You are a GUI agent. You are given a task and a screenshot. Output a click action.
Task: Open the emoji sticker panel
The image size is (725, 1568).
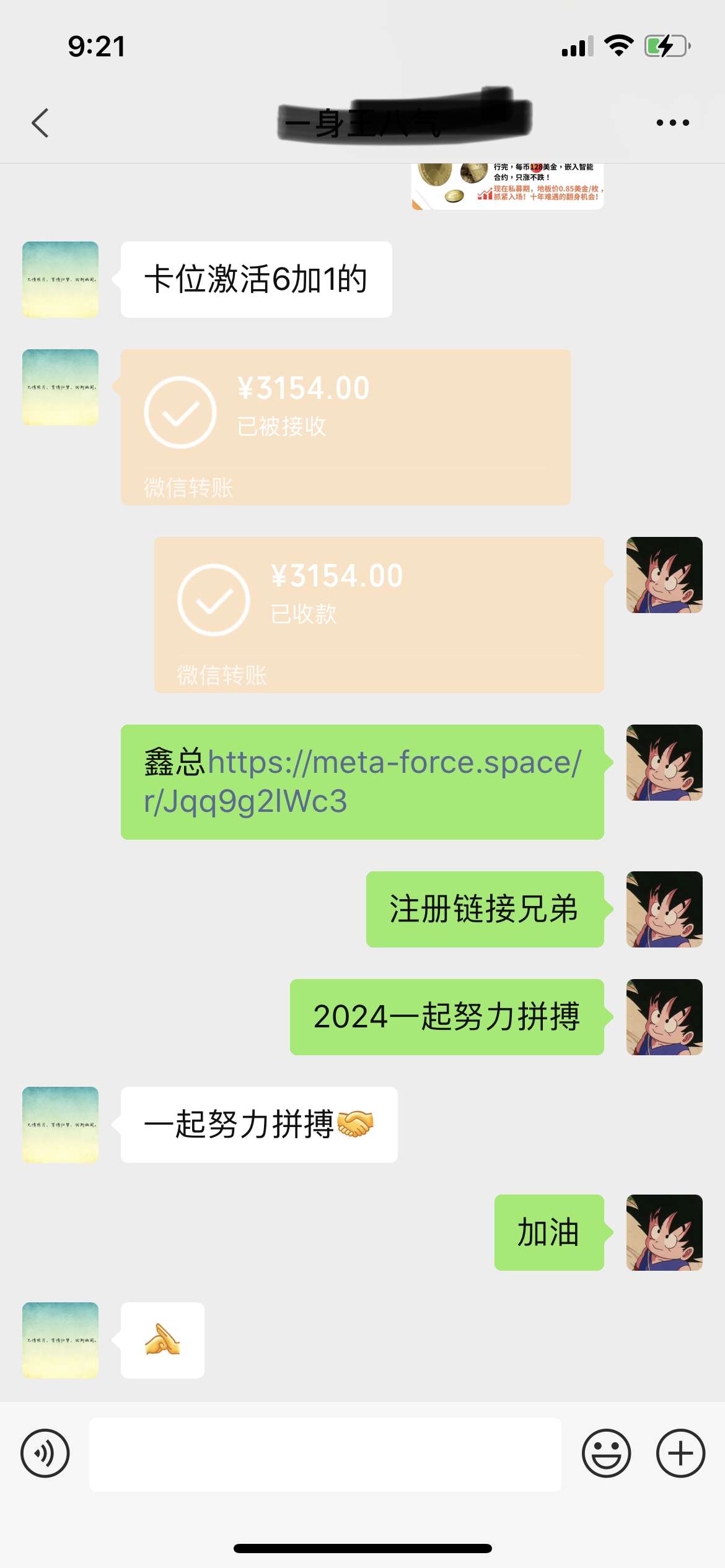tap(606, 1453)
